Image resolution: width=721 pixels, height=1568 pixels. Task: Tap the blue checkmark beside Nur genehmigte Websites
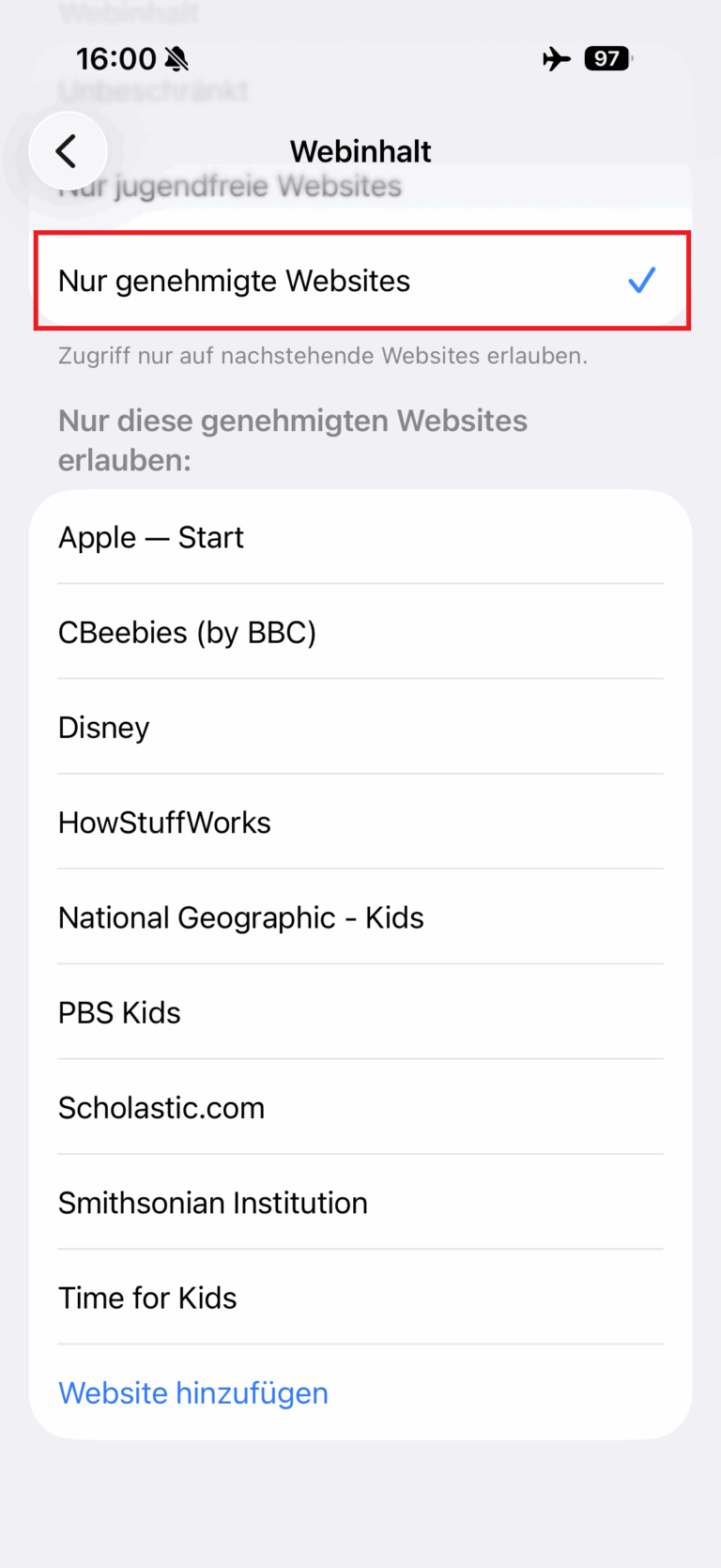click(641, 279)
